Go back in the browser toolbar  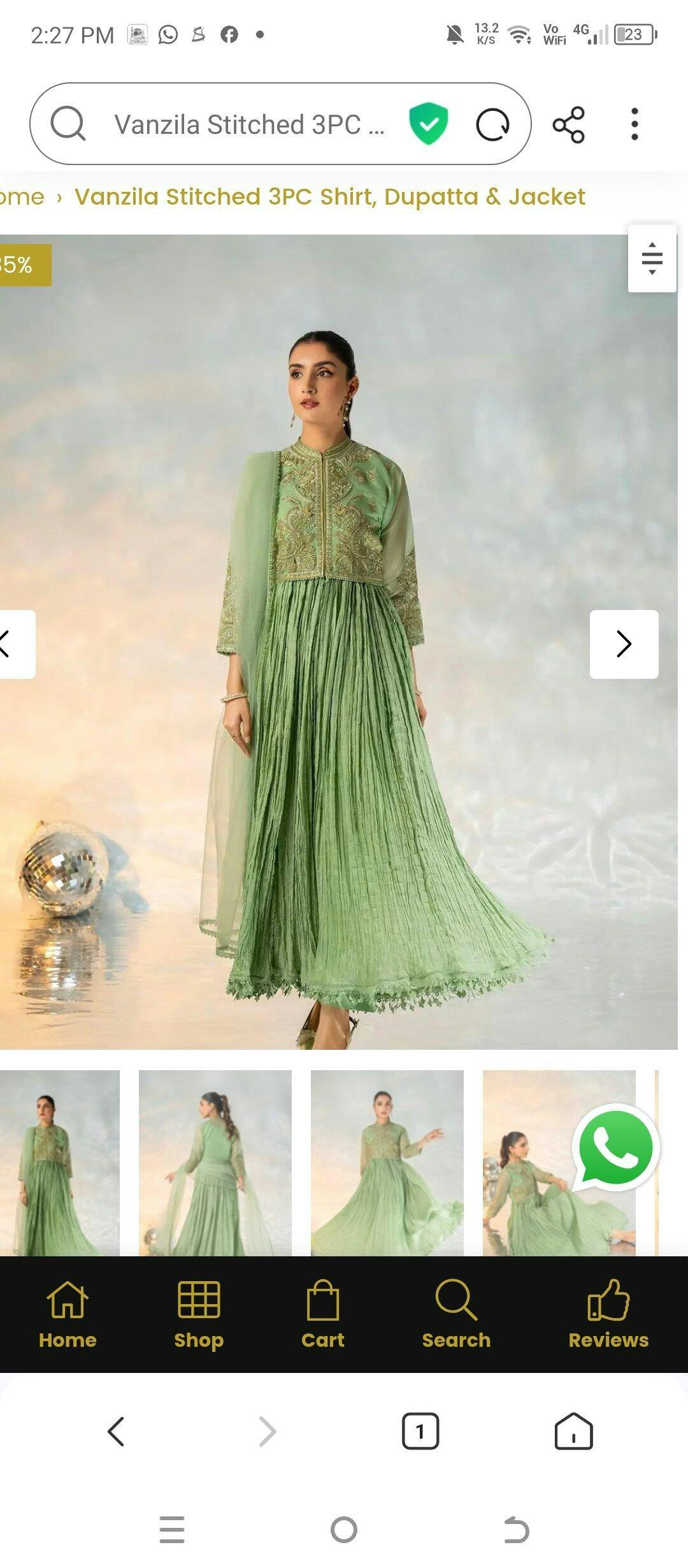point(116,1432)
